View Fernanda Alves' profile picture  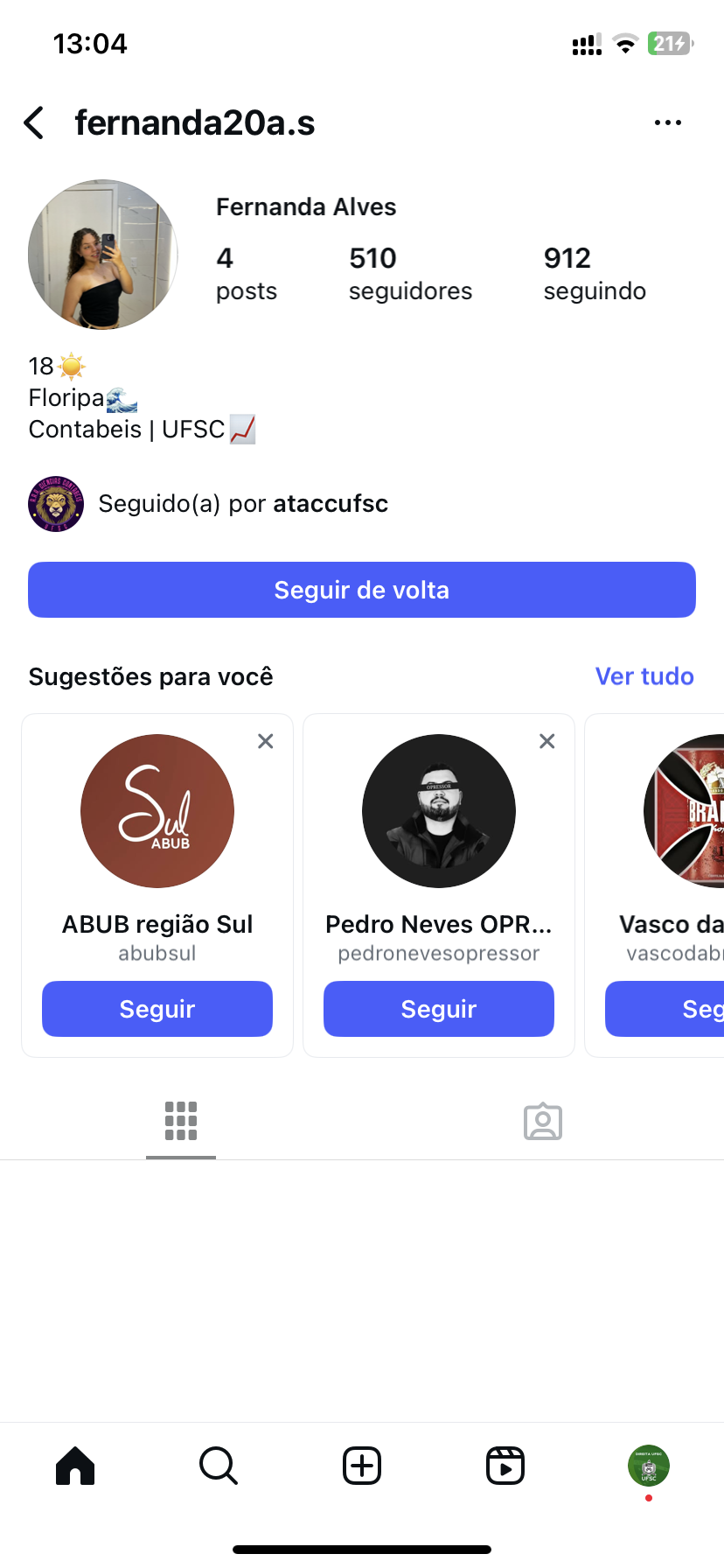[103, 255]
